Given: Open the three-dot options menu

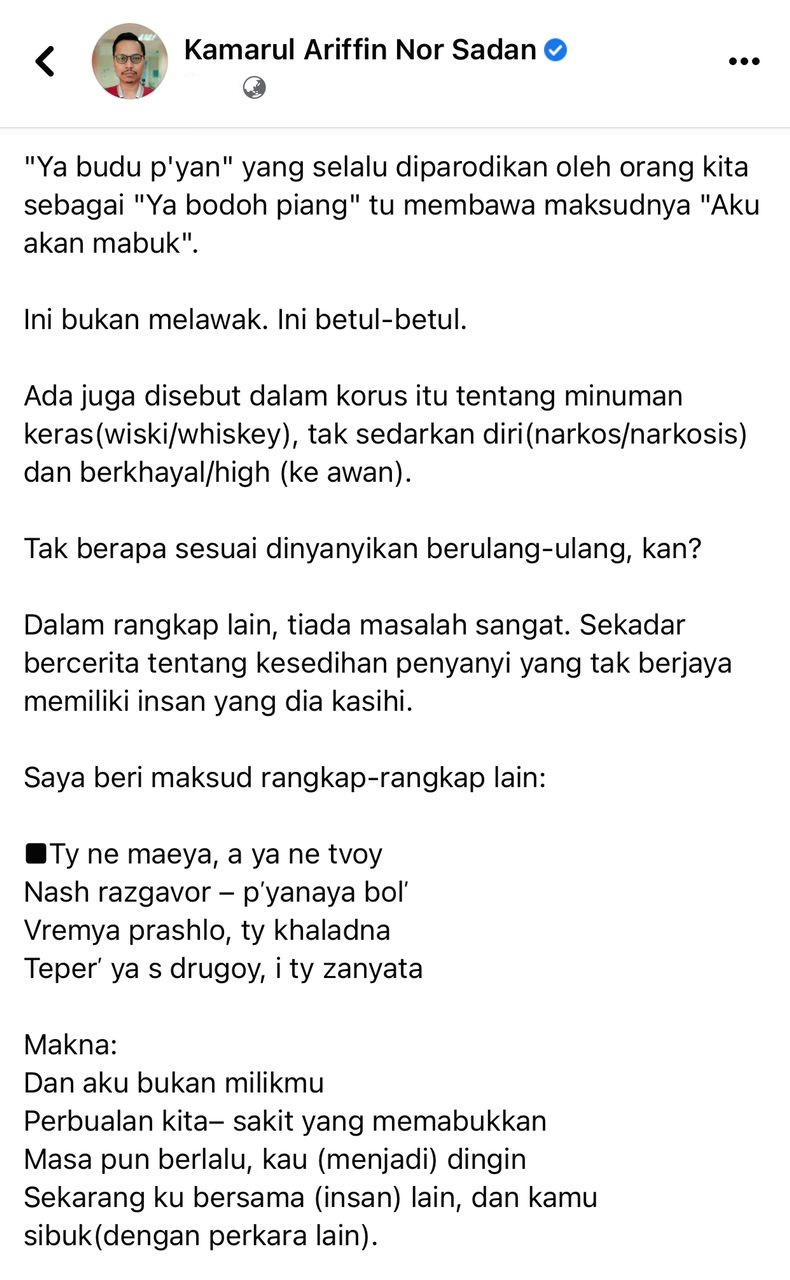Looking at the screenshot, I should (x=744, y=62).
